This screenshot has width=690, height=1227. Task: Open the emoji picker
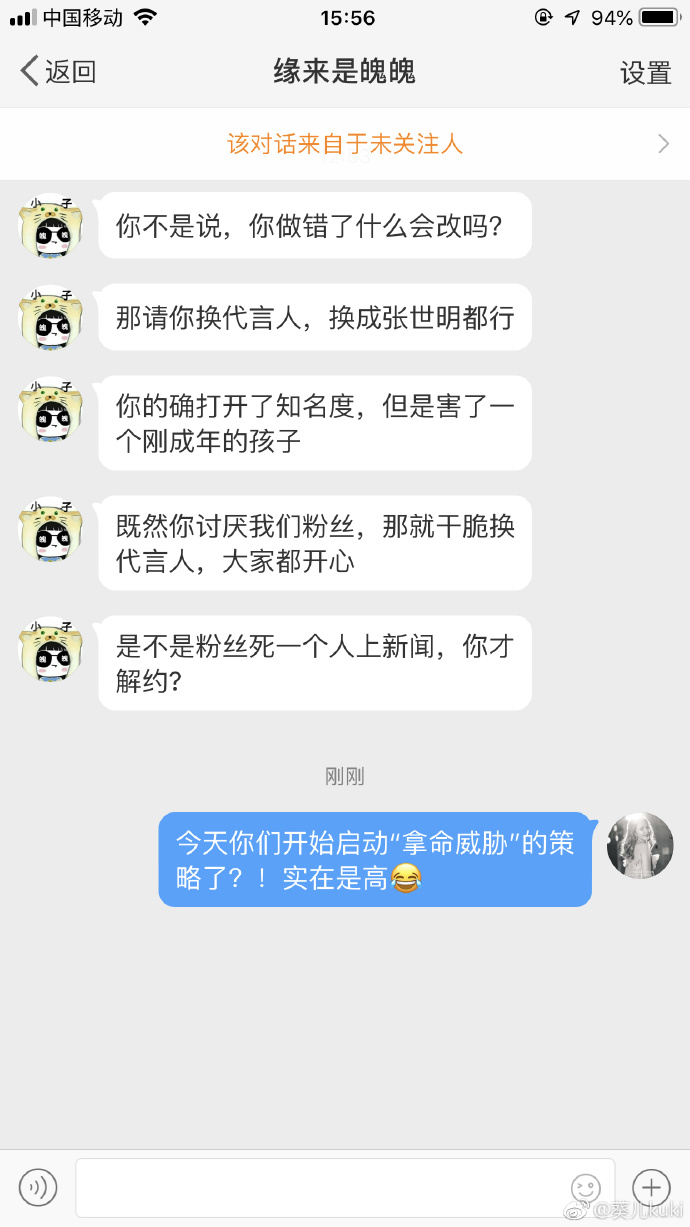coord(586,1187)
